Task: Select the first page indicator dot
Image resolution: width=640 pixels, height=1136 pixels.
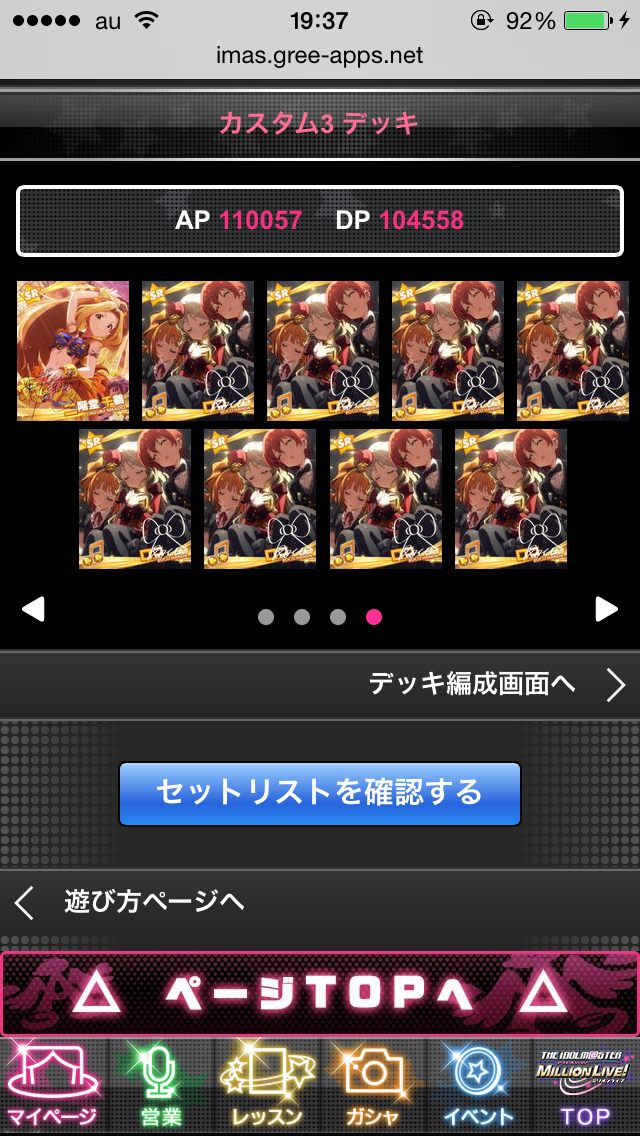Action: click(266, 617)
